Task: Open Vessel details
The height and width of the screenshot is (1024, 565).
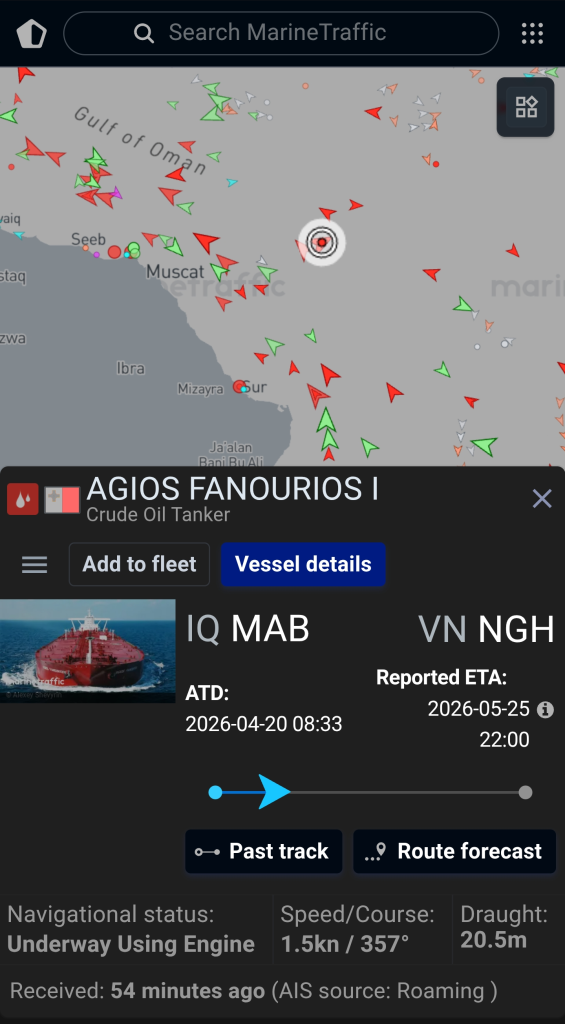Action: [303, 564]
